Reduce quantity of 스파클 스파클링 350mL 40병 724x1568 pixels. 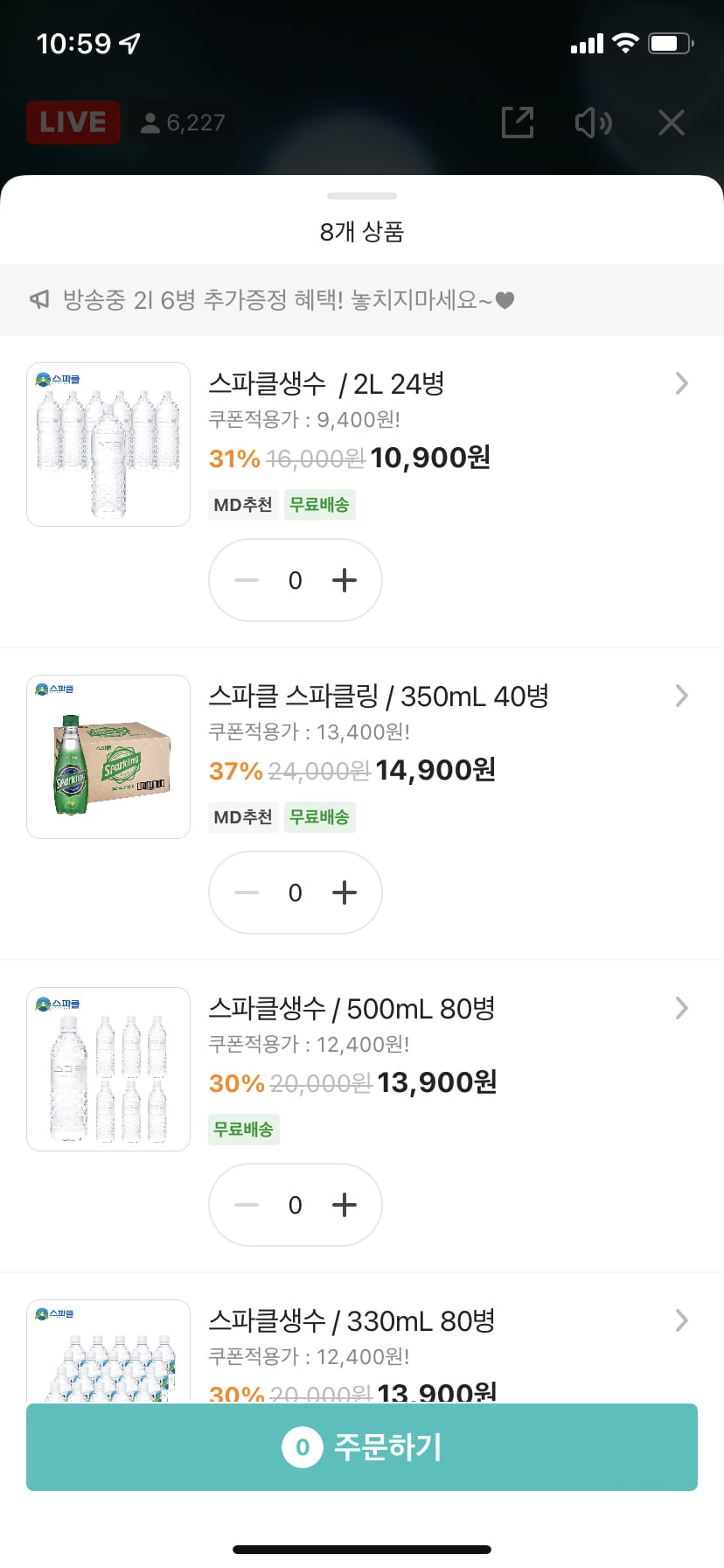[x=247, y=892]
